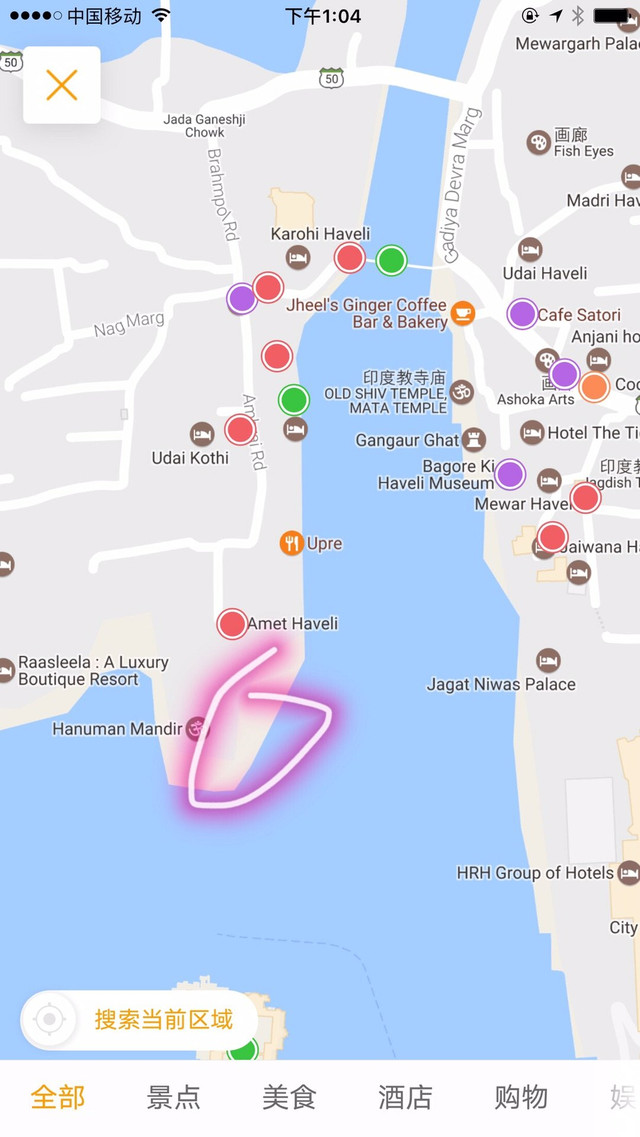This screenshot has height=1137, width=640.
Task: Switch to the 美食 tab
Action: tap(289, 1097)
